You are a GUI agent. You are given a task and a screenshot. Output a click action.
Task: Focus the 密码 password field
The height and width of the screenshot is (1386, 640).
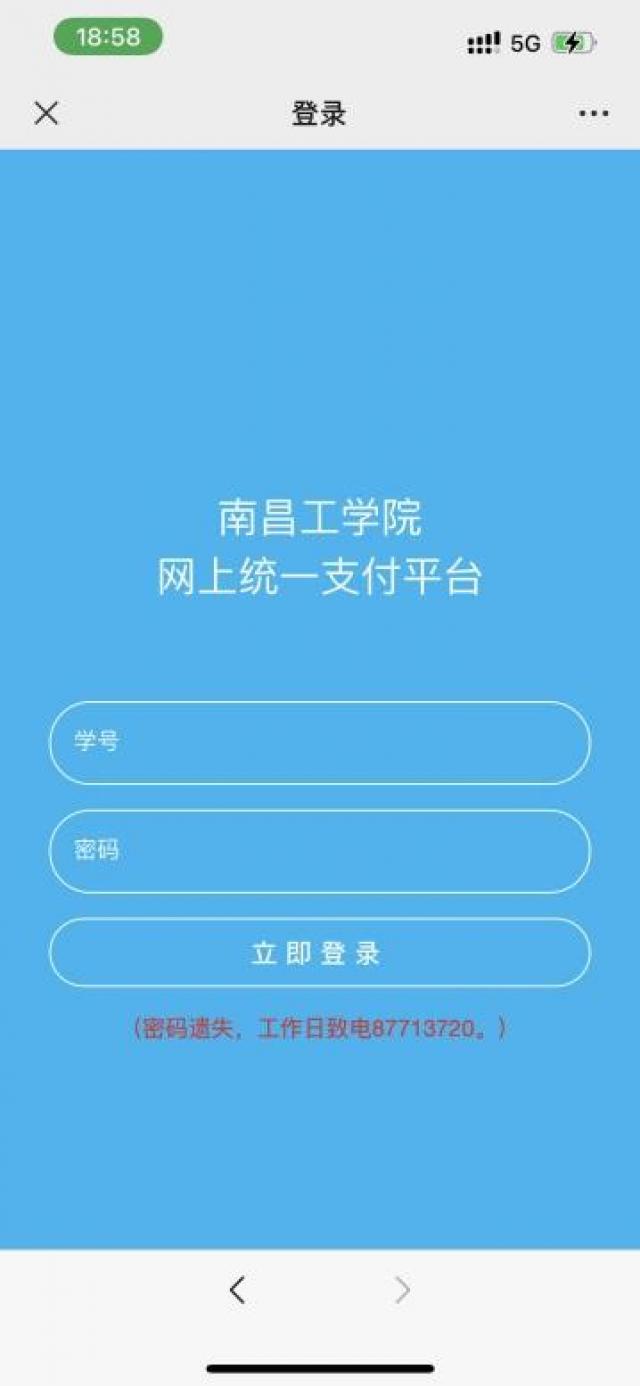point(320,851)
